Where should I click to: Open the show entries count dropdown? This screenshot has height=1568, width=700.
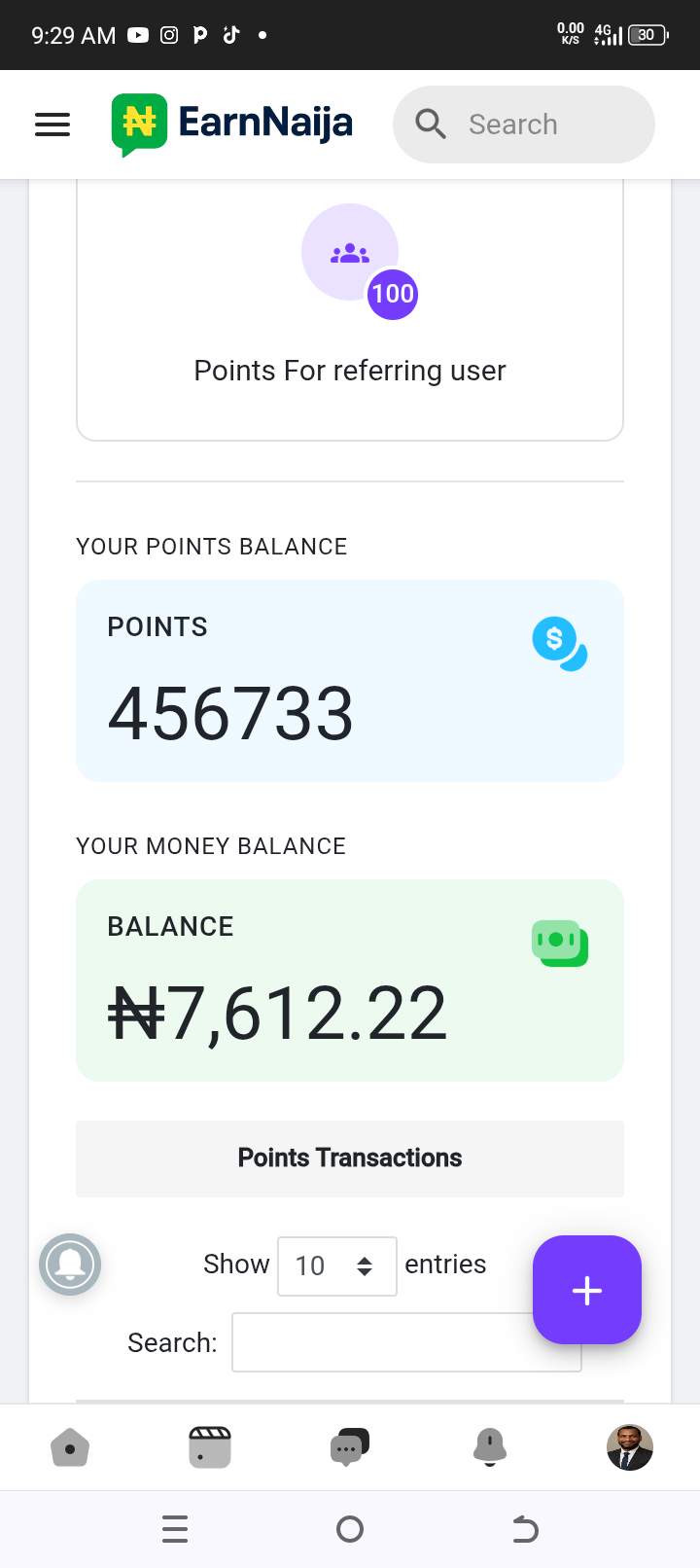(x=336, y=1265)
